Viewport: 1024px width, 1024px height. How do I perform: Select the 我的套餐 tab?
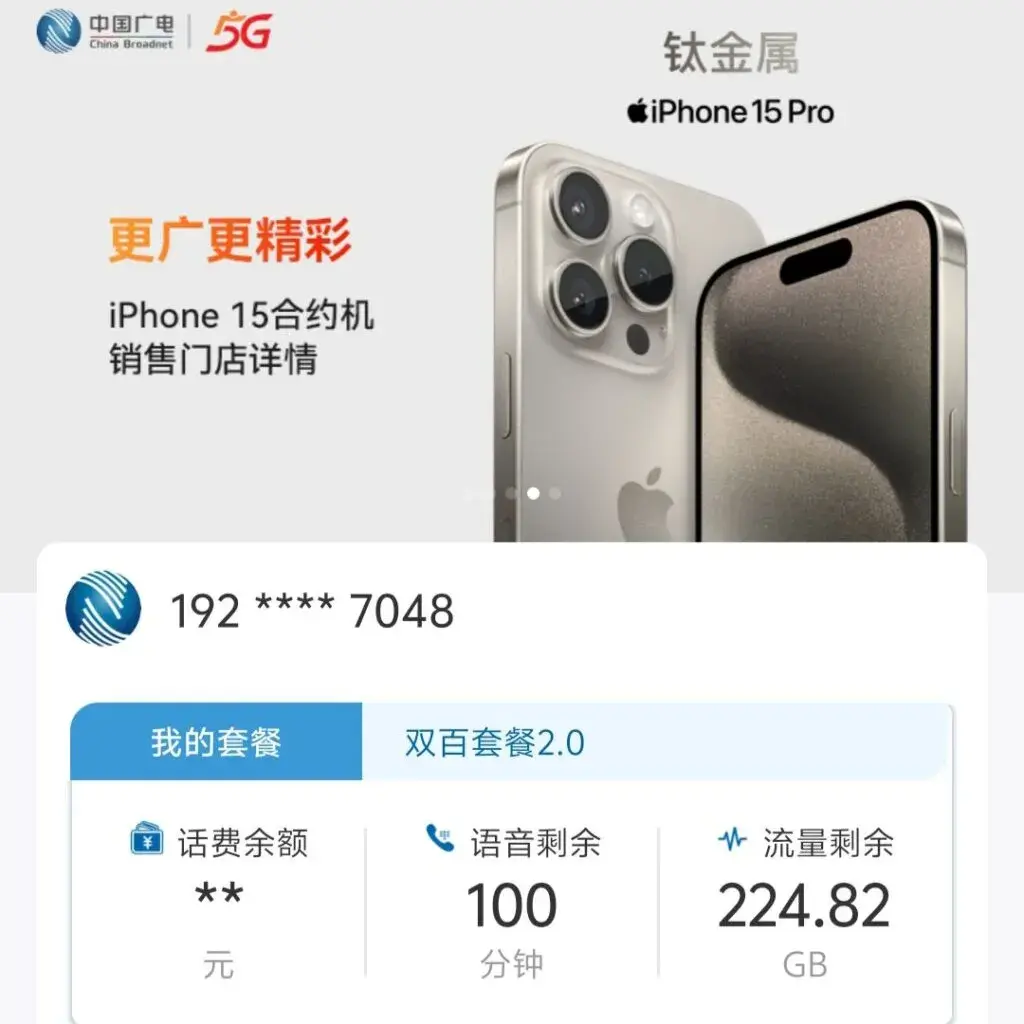pyautogui.click(x=216, y=743)
